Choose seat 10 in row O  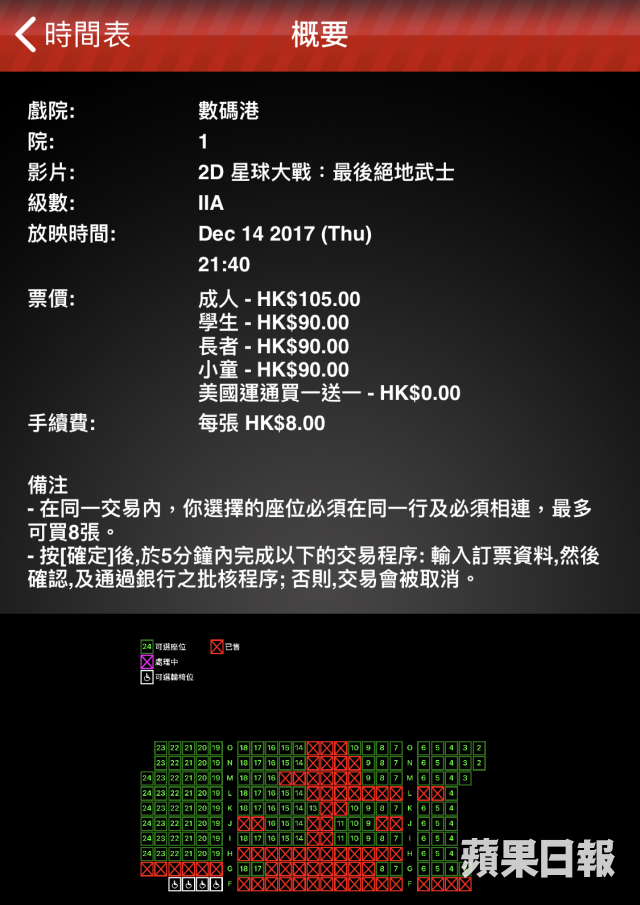pyautogui.click(x=354, y=747)
